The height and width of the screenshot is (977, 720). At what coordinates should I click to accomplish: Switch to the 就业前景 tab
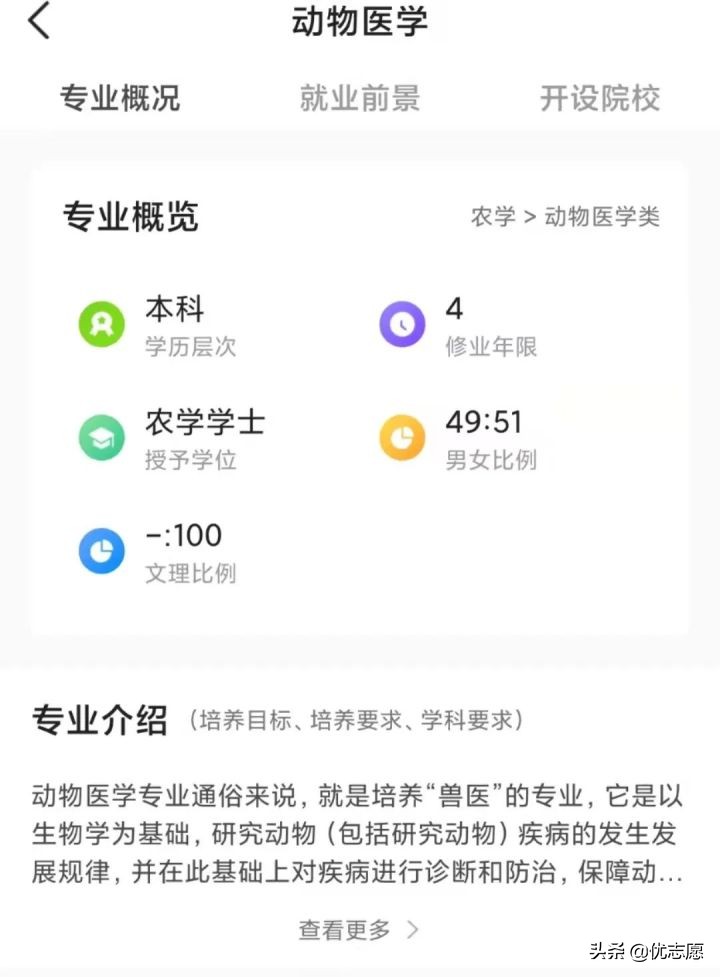359,98
